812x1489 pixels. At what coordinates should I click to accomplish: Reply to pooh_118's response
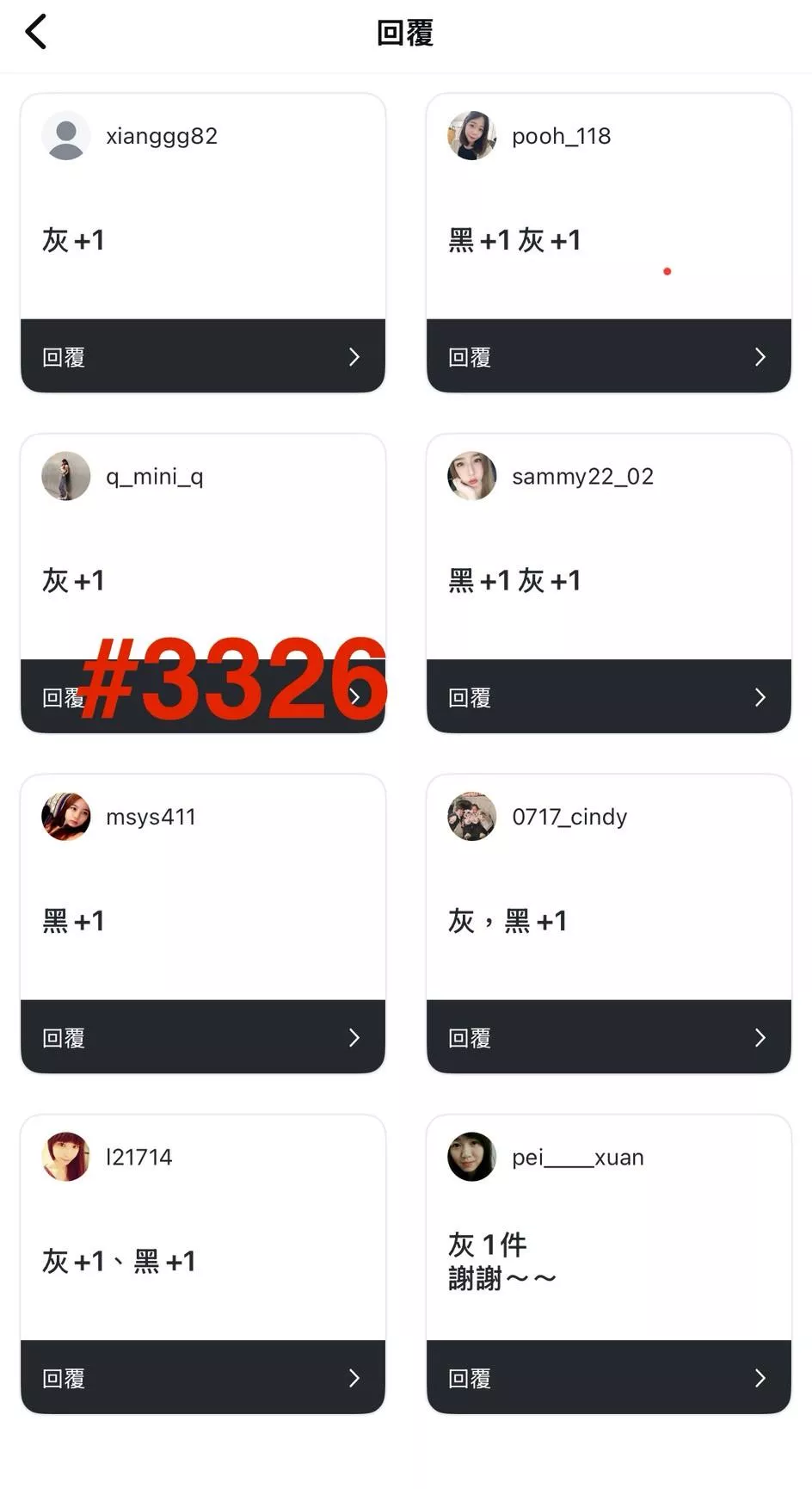[x=608, y=356]
